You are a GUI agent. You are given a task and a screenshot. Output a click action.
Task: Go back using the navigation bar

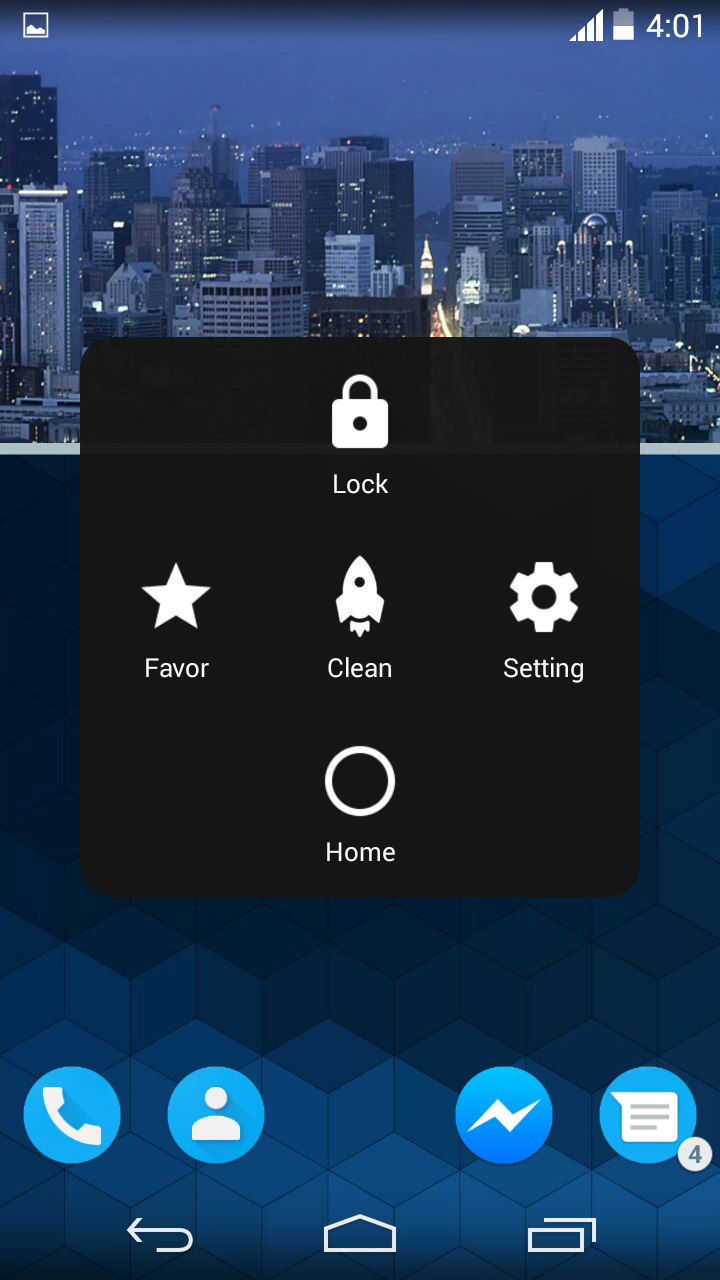[160, 1236]
